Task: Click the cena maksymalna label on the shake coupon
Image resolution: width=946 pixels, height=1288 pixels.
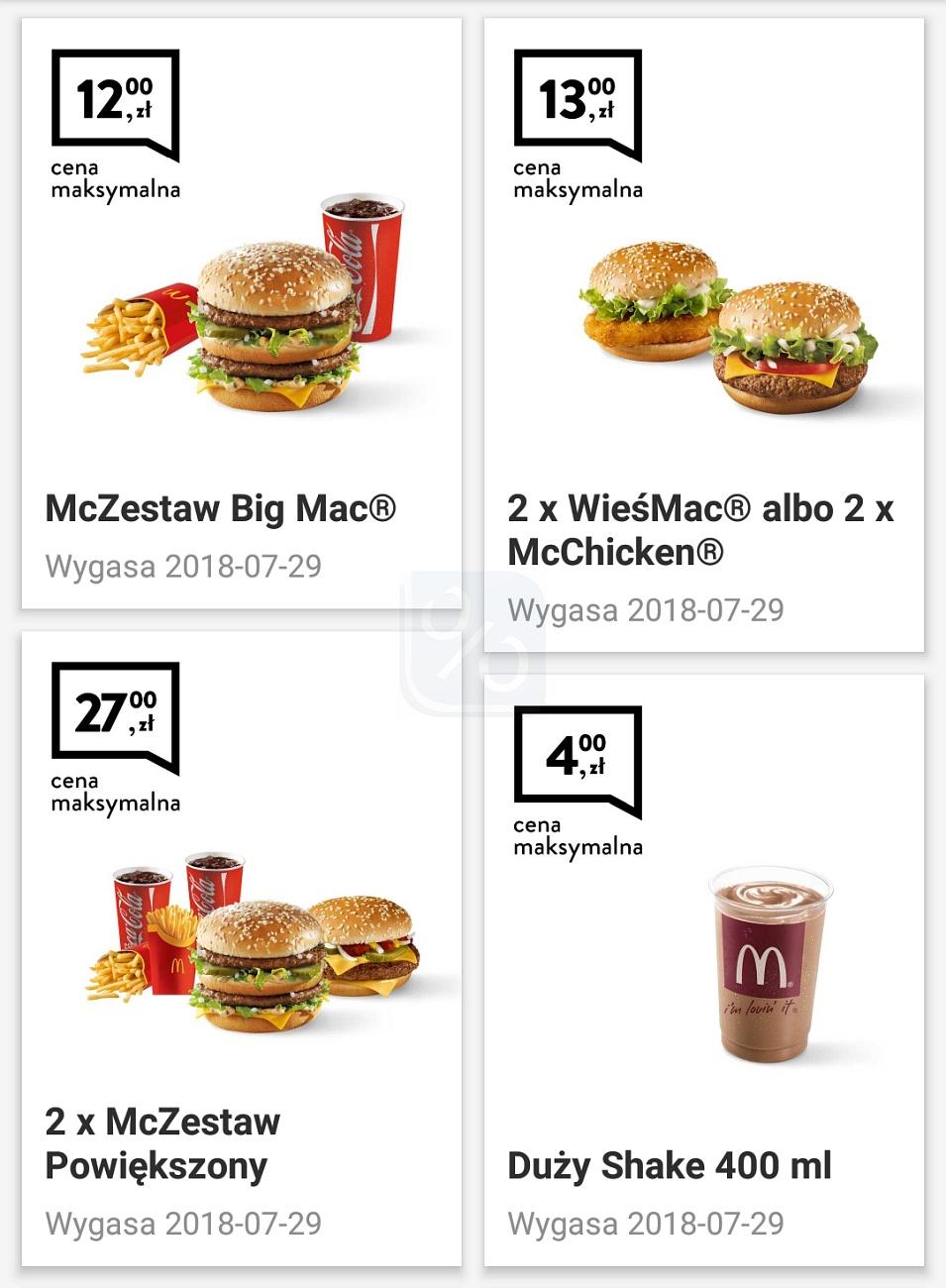Action: (x=578, y=837)
